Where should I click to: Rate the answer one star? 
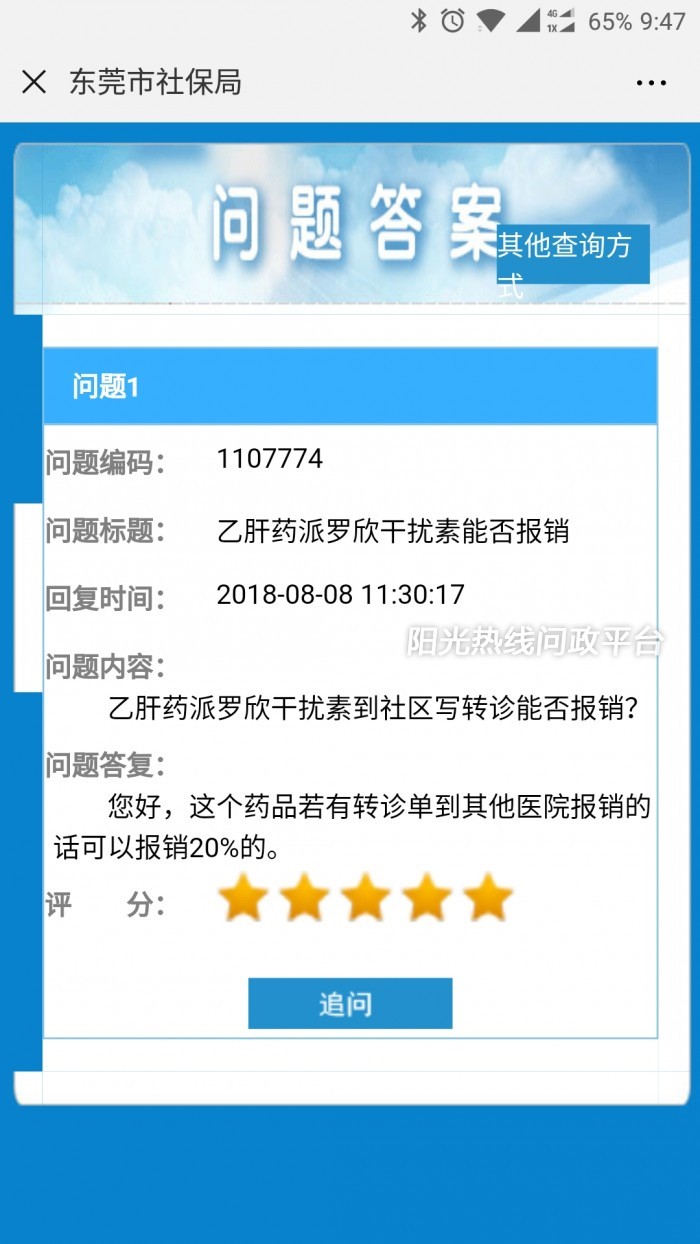[x=242, y=897]
